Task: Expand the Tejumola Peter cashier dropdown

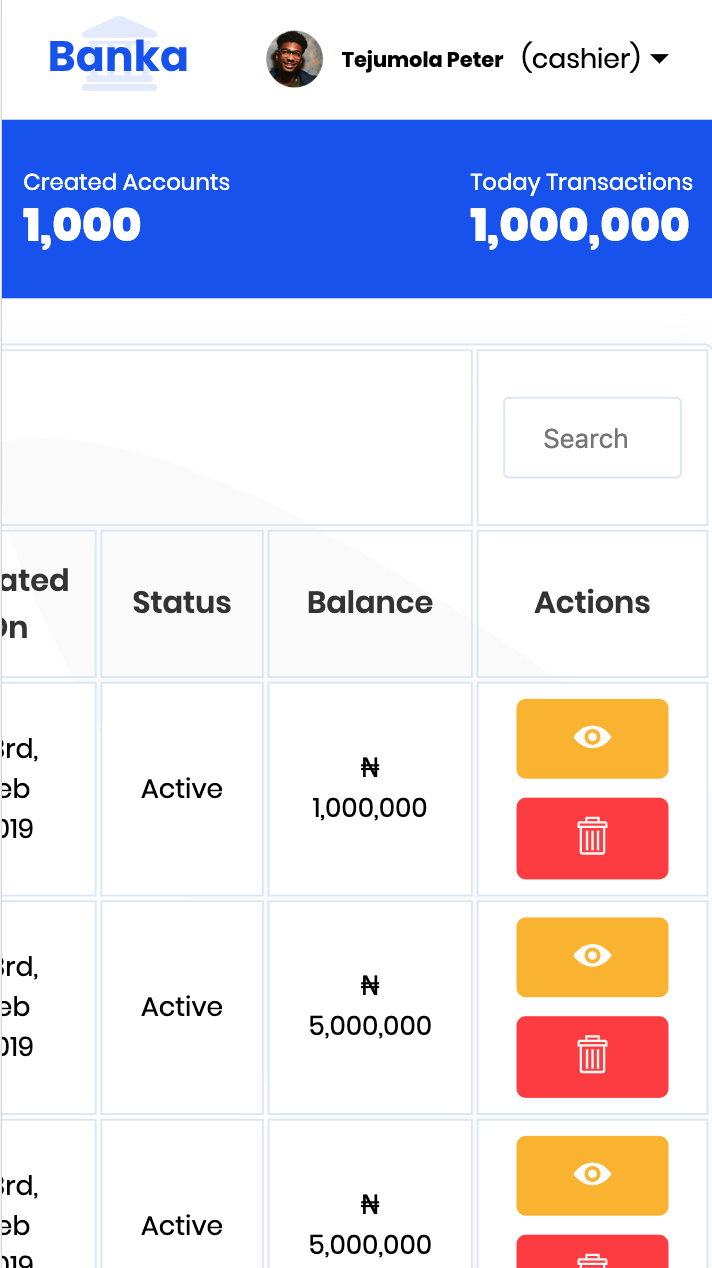Action: click(x=659, y=59)
